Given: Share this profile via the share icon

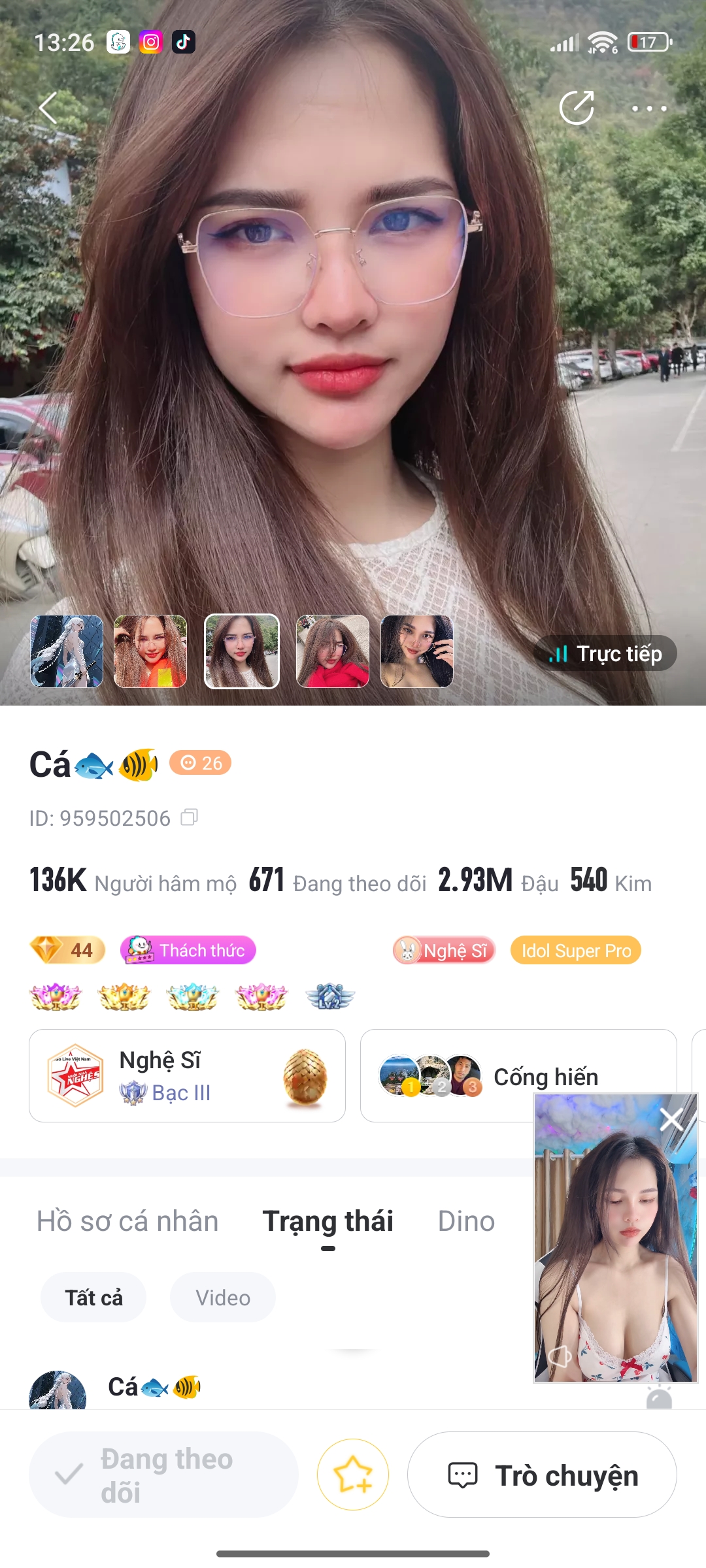Looking at the screenshot, I should coord(577,108).
